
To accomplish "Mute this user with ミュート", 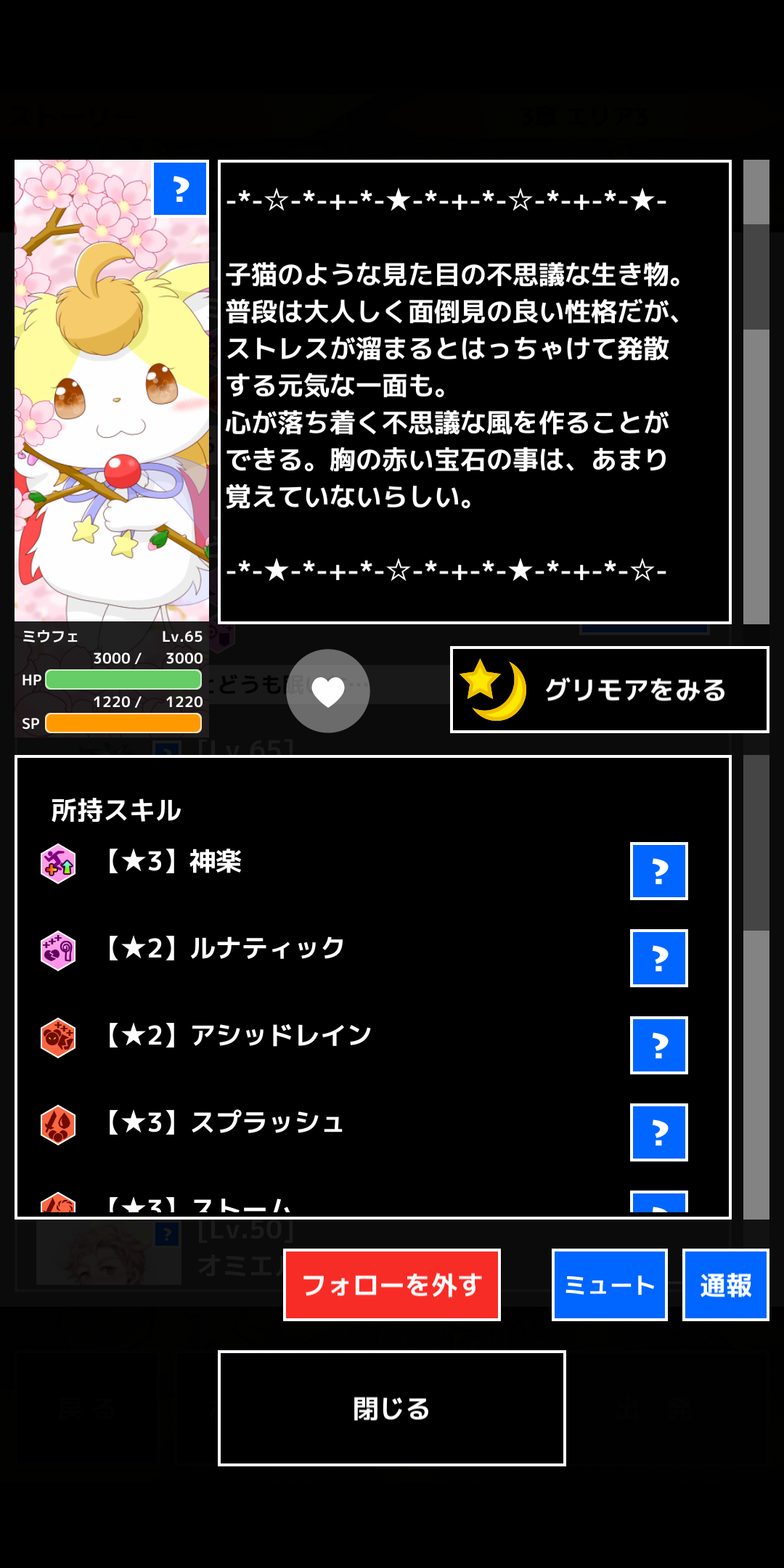I will tap(610, 1285).
